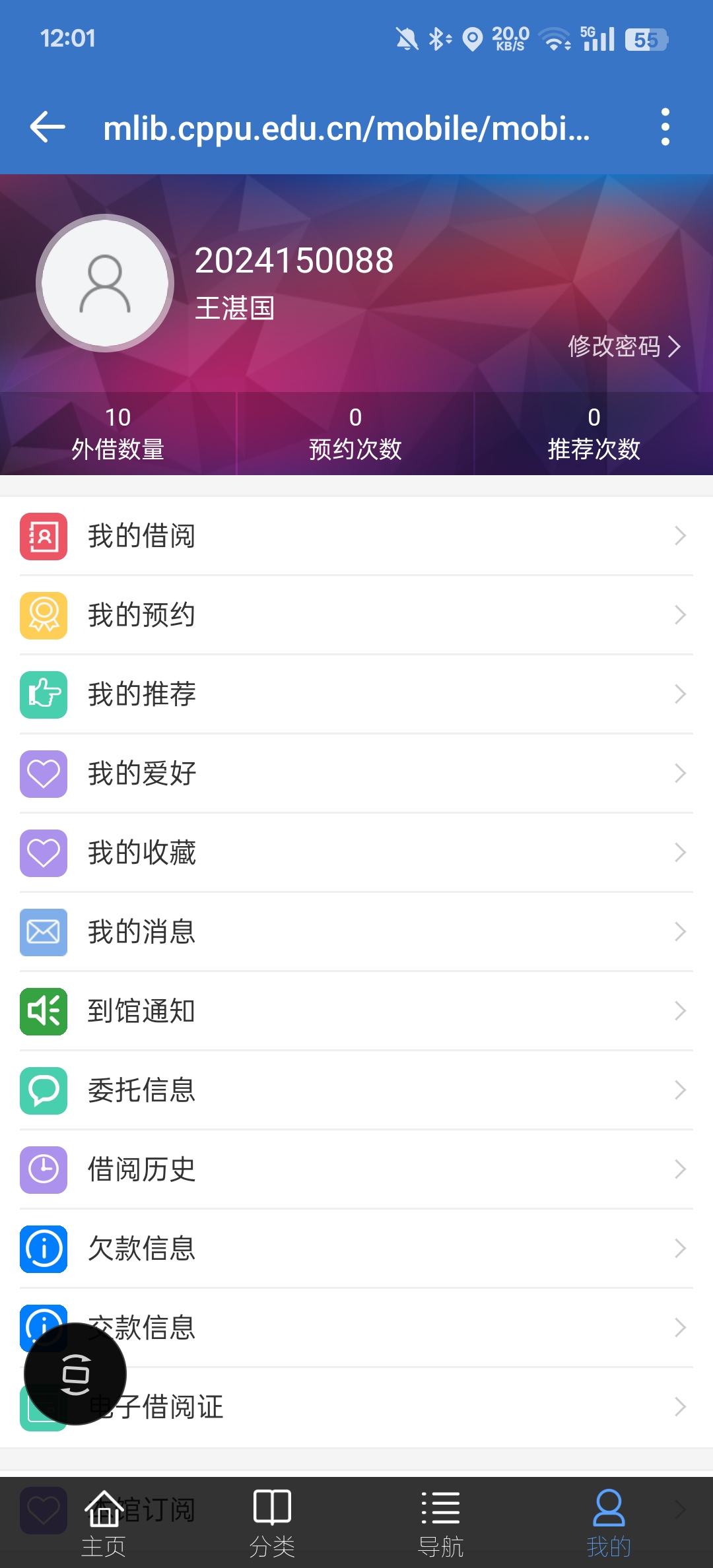Check 我的消息 messages
This screenshot has height=1568, width=713.
click(x=356, y=932)
